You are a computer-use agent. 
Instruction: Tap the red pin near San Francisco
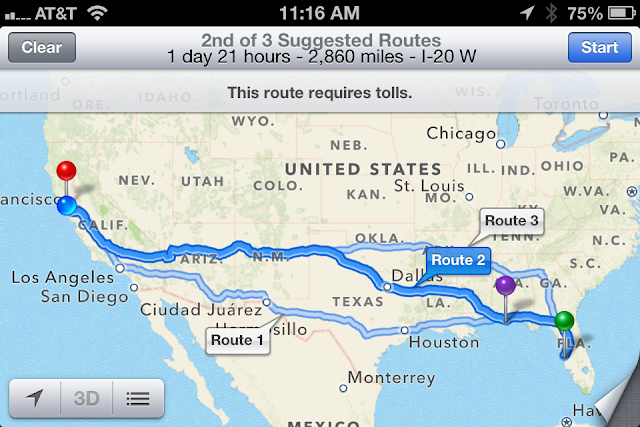[x=67, y=170]
